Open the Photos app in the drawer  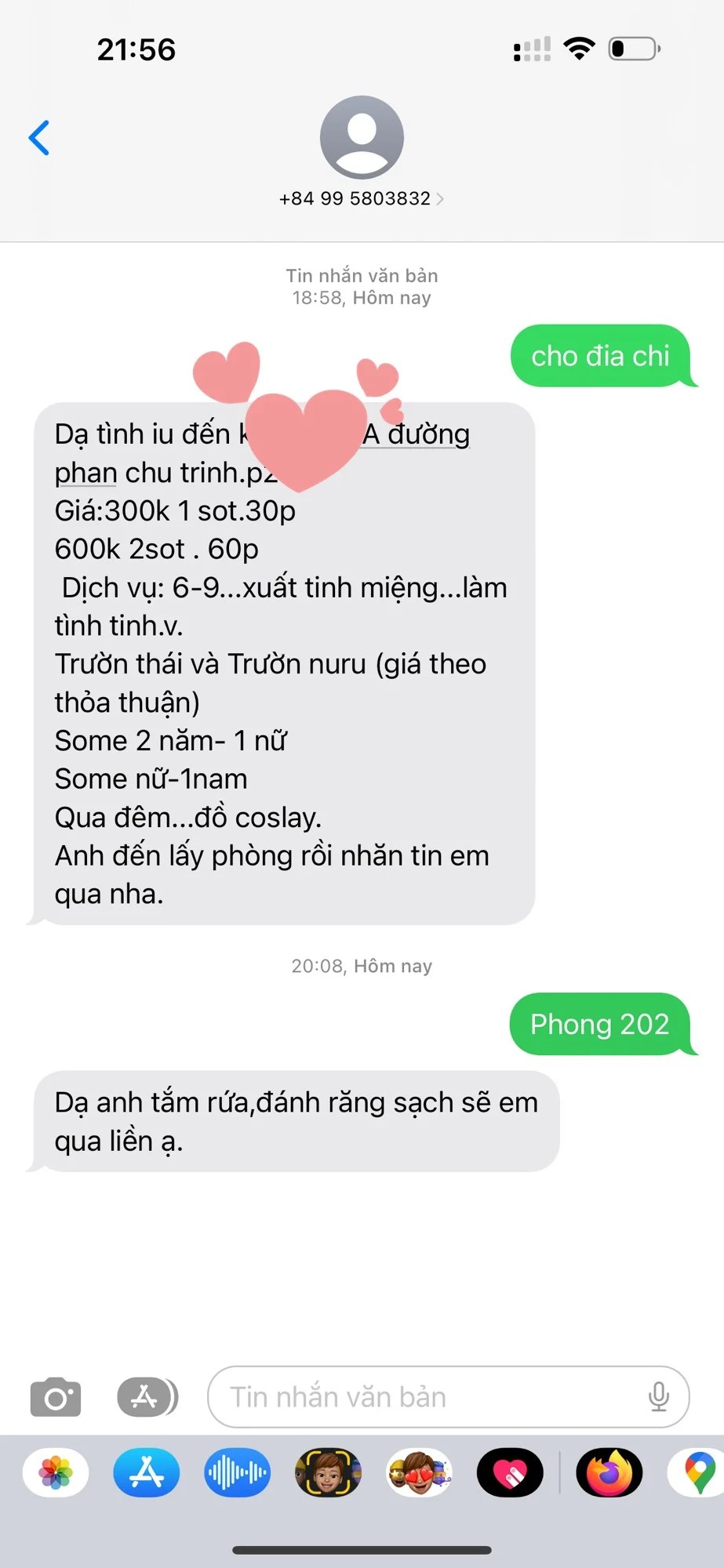coord(56,1472)
